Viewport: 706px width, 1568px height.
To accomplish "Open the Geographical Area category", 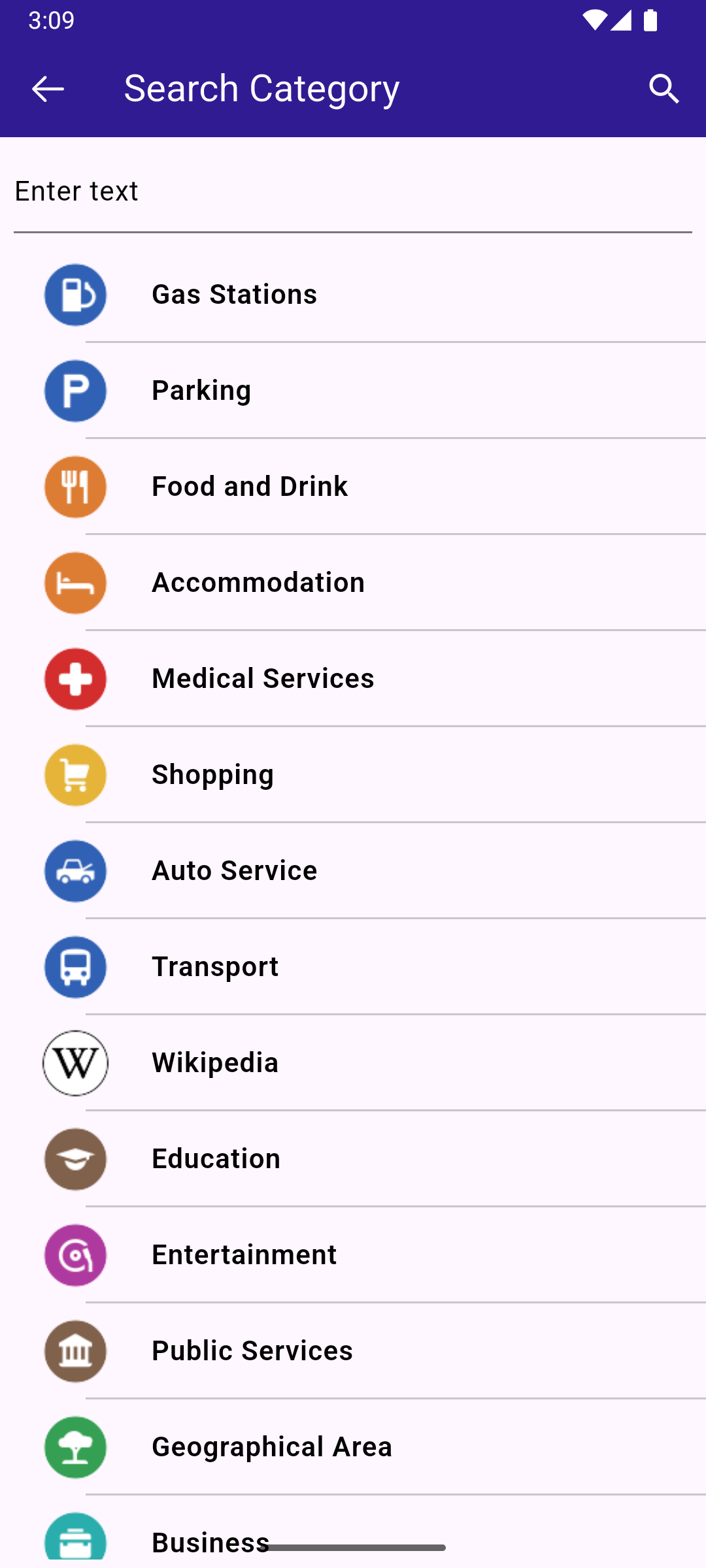I will pos(353,1447).
